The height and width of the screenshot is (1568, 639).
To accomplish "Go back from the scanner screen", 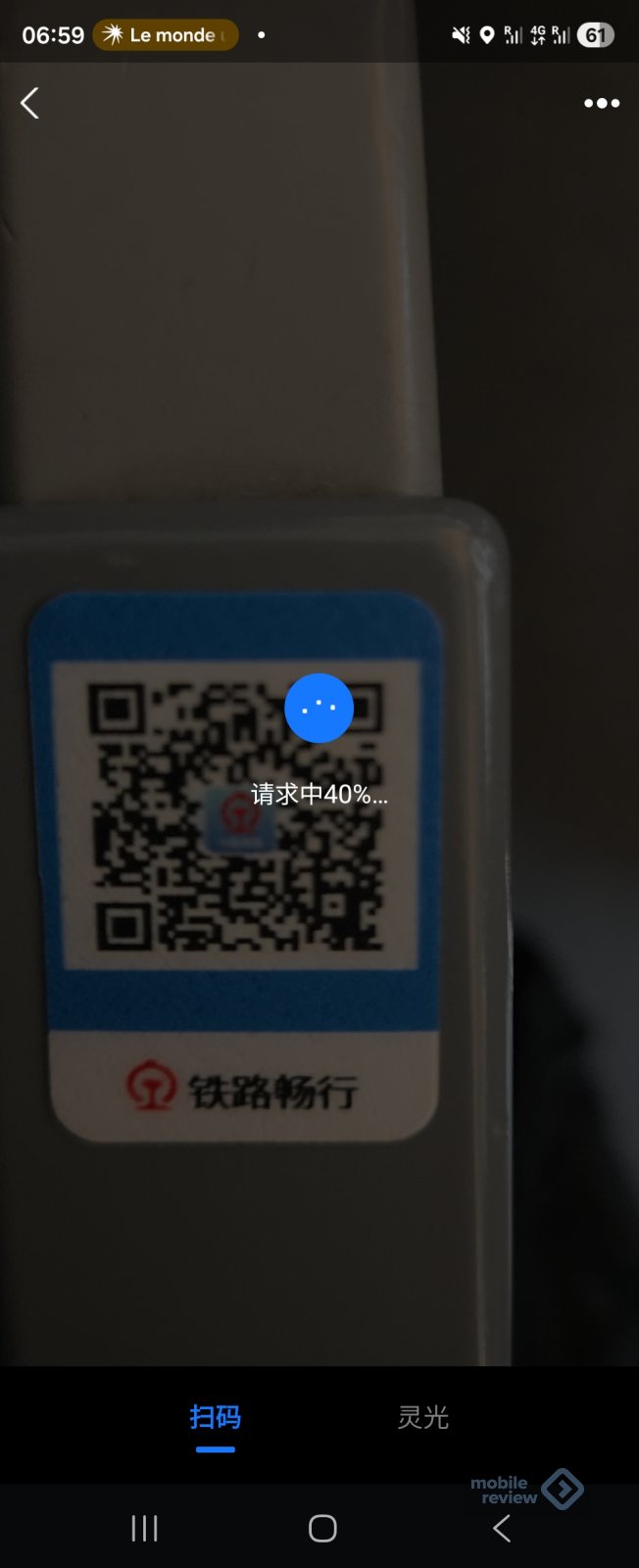I will click(x=30, y=103).
